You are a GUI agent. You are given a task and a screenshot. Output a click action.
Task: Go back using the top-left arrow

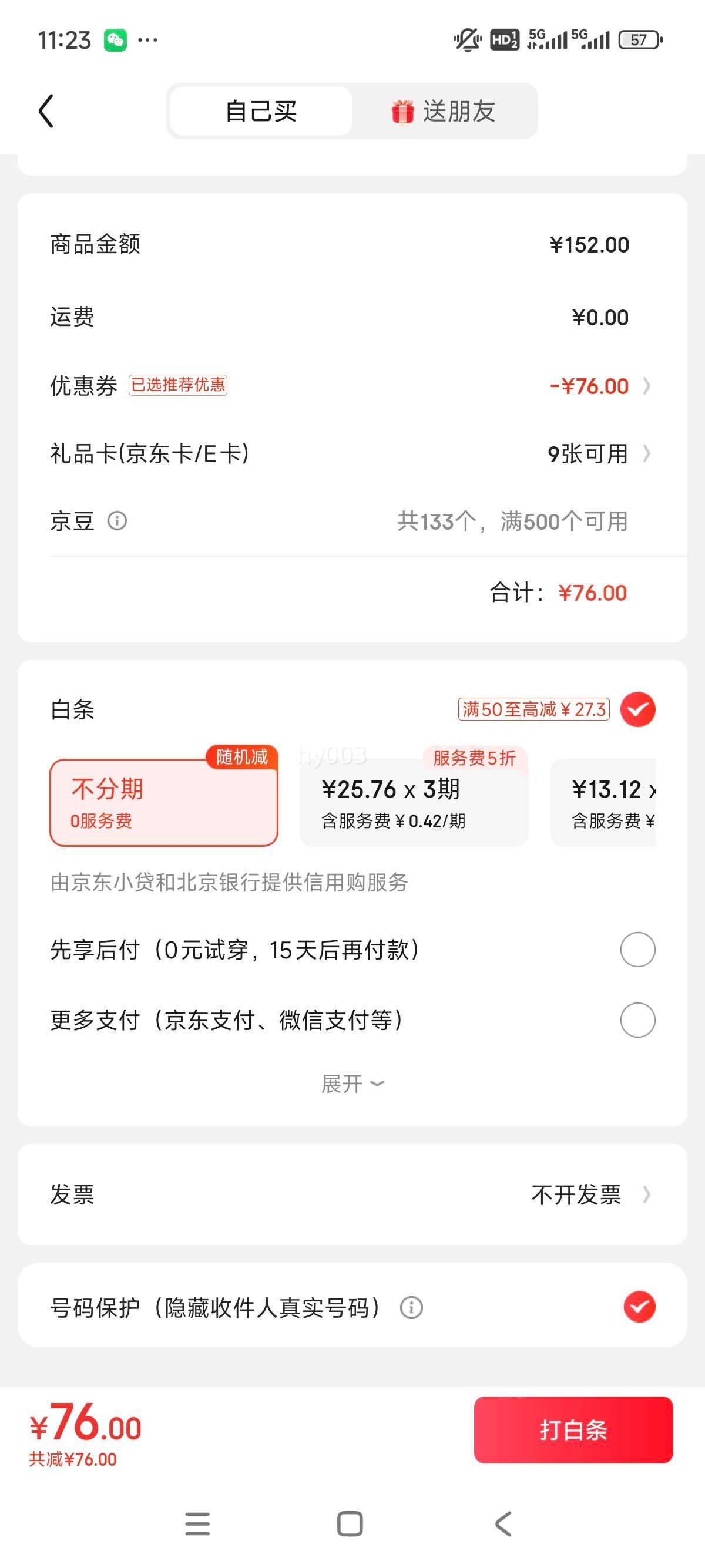point(46,111)
